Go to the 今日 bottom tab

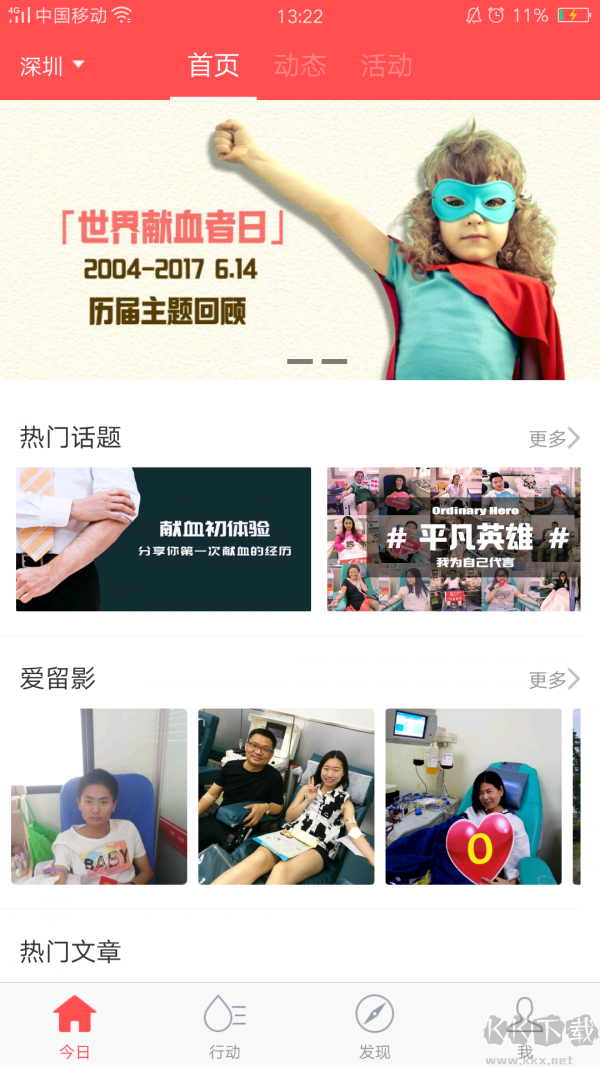[x=75, y=1026]
